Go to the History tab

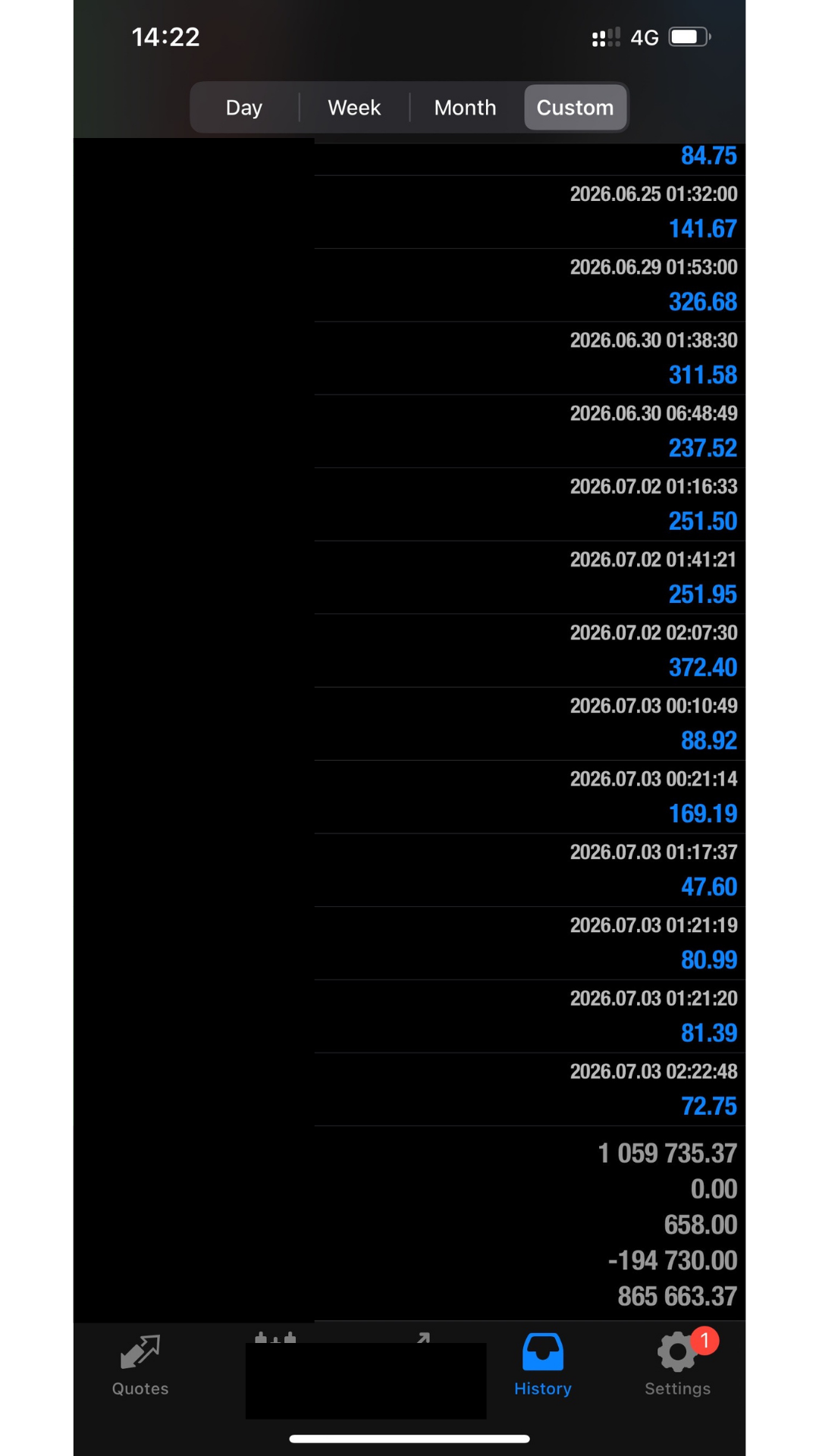click(543, 1366)
